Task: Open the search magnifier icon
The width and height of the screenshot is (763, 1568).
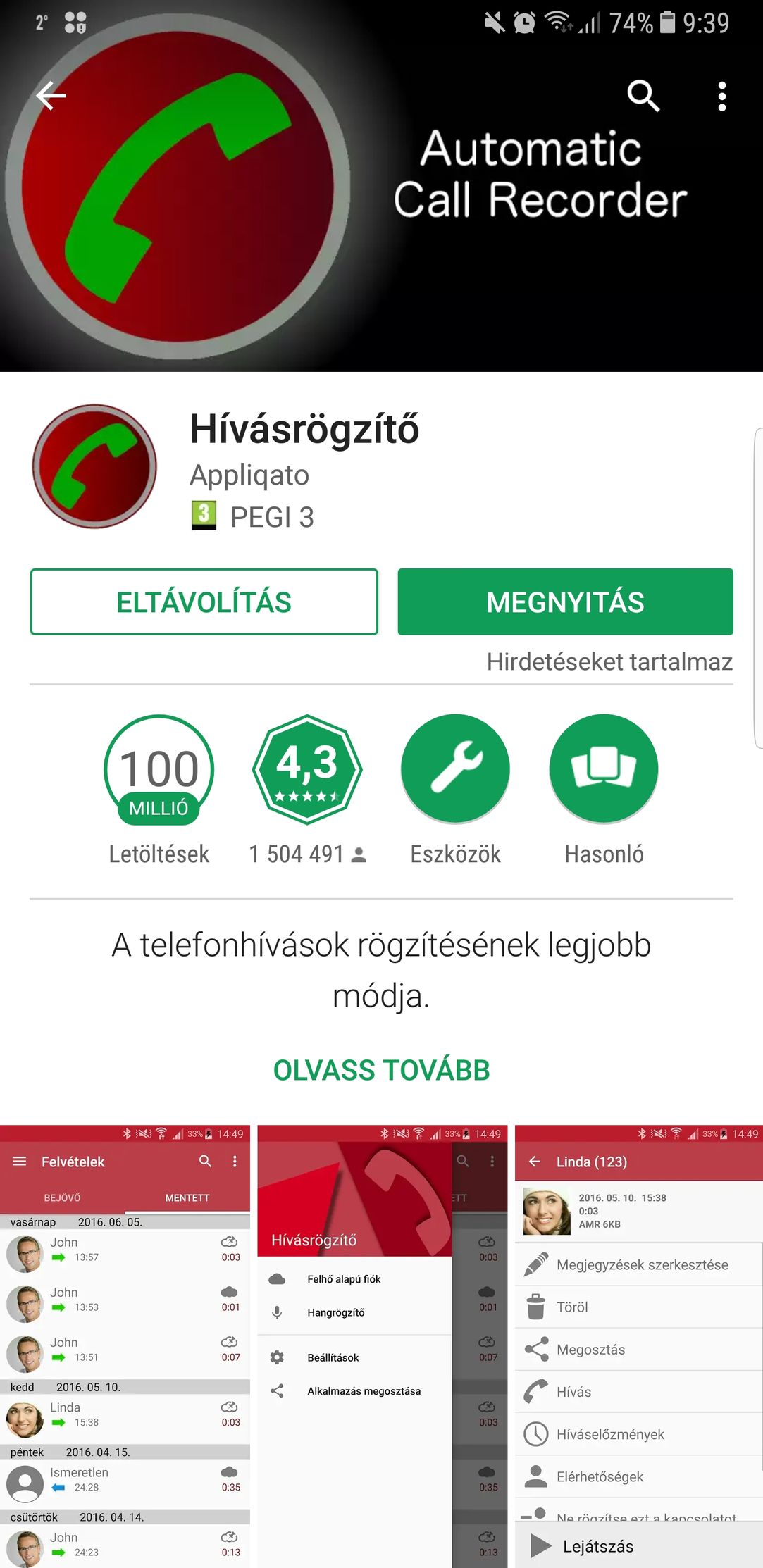Action: tap(643, 96)
